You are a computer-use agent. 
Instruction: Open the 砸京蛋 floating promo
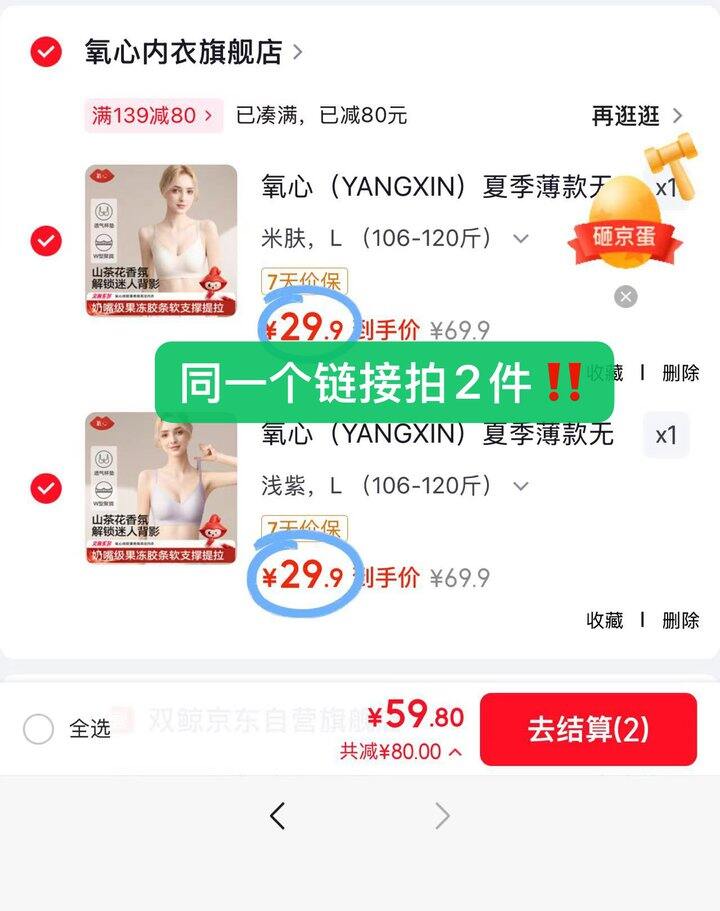622,215
